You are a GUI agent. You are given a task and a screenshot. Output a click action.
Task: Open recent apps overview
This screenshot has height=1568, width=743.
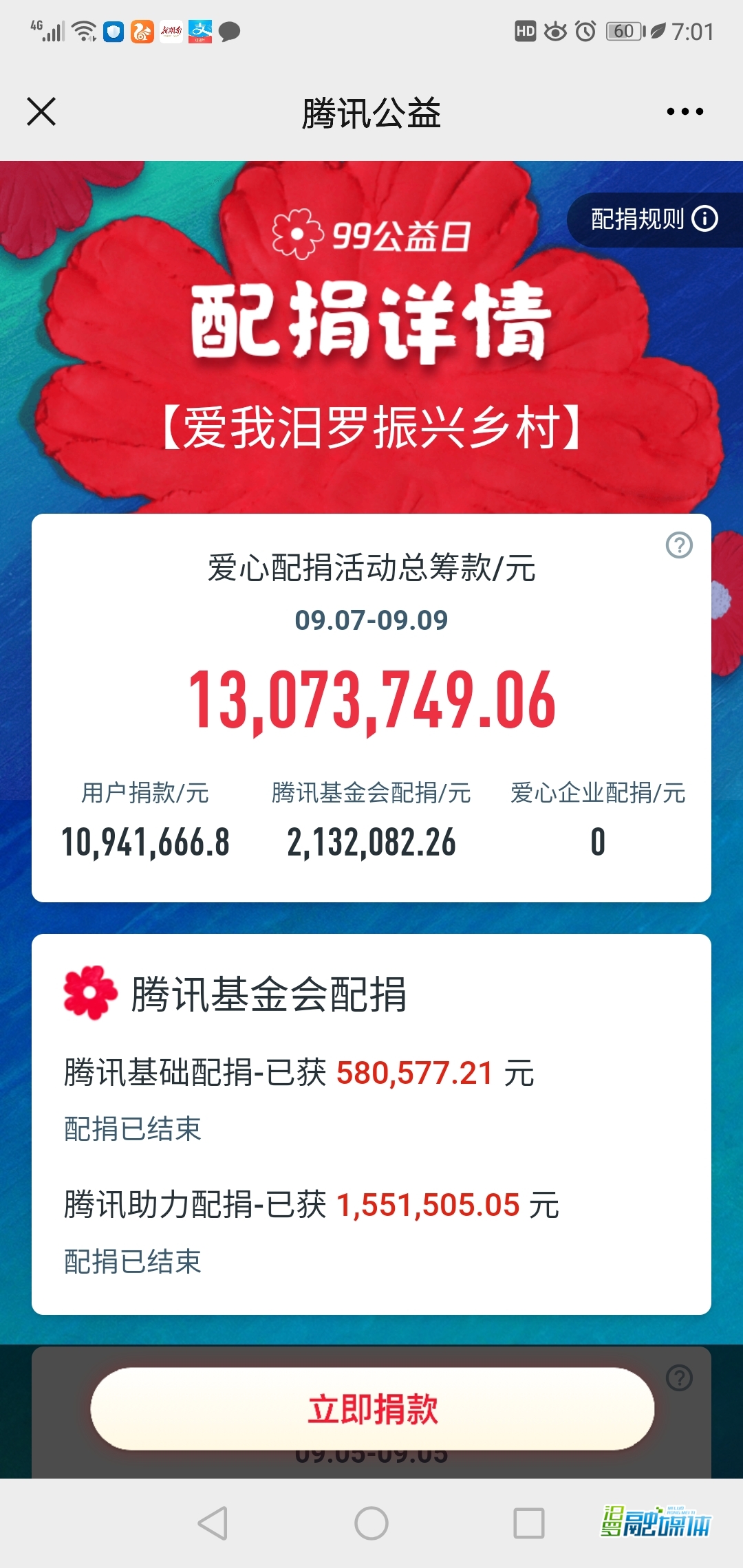[x=529, y=1523]
